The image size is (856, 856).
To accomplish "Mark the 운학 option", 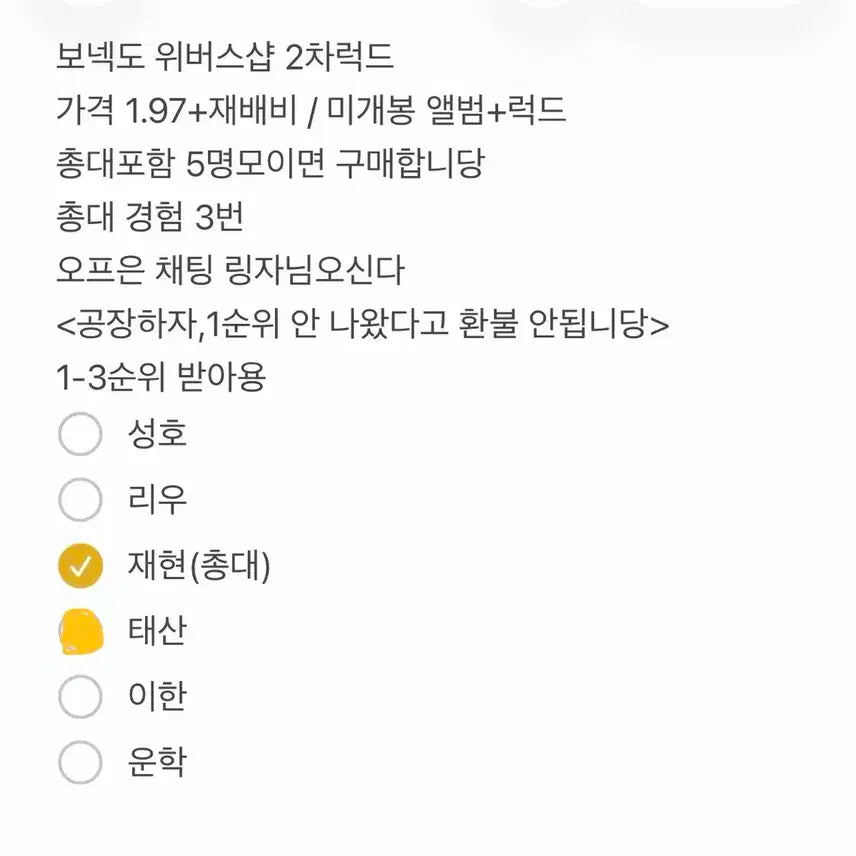I will point(80,764).
